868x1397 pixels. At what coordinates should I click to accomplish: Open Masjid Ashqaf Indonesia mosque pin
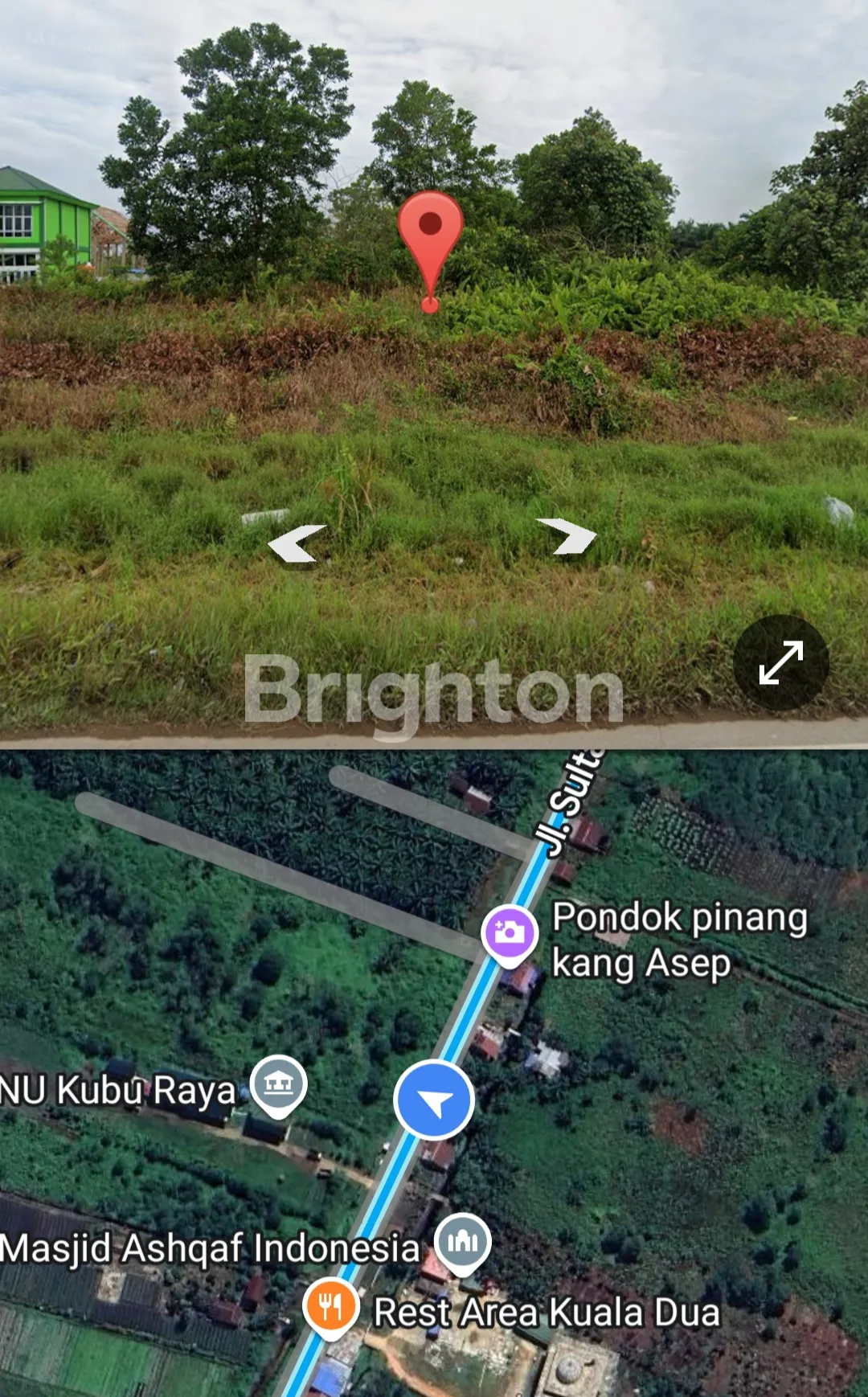462,1242
